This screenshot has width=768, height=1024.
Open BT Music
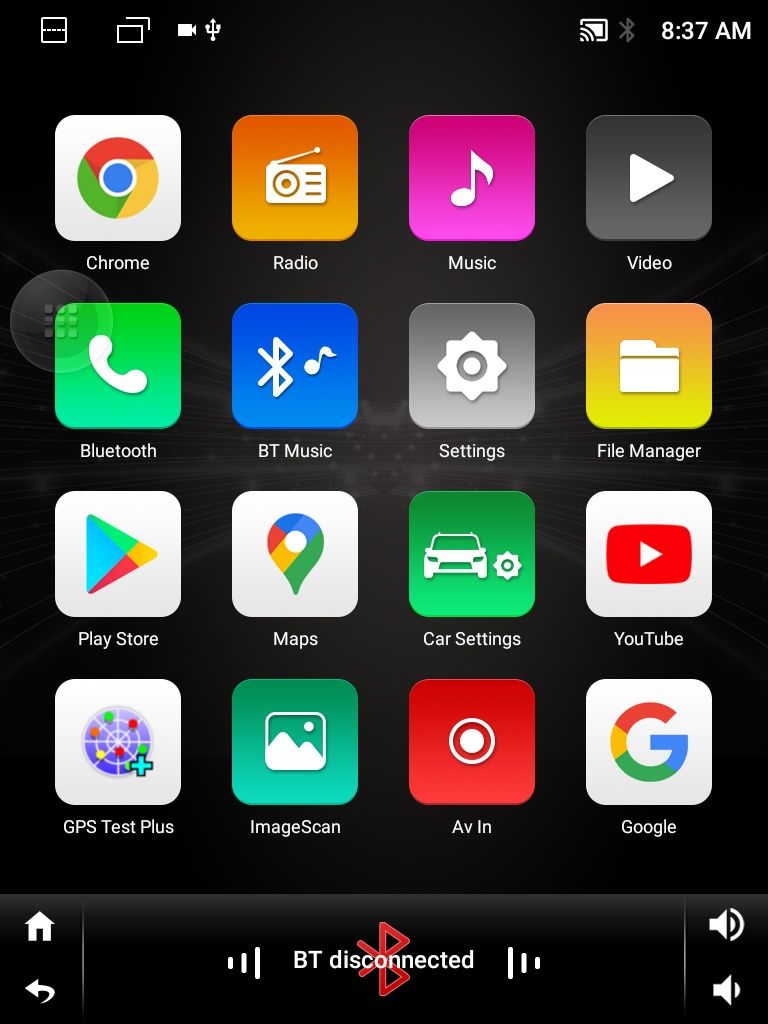click(x=295, y=366)
